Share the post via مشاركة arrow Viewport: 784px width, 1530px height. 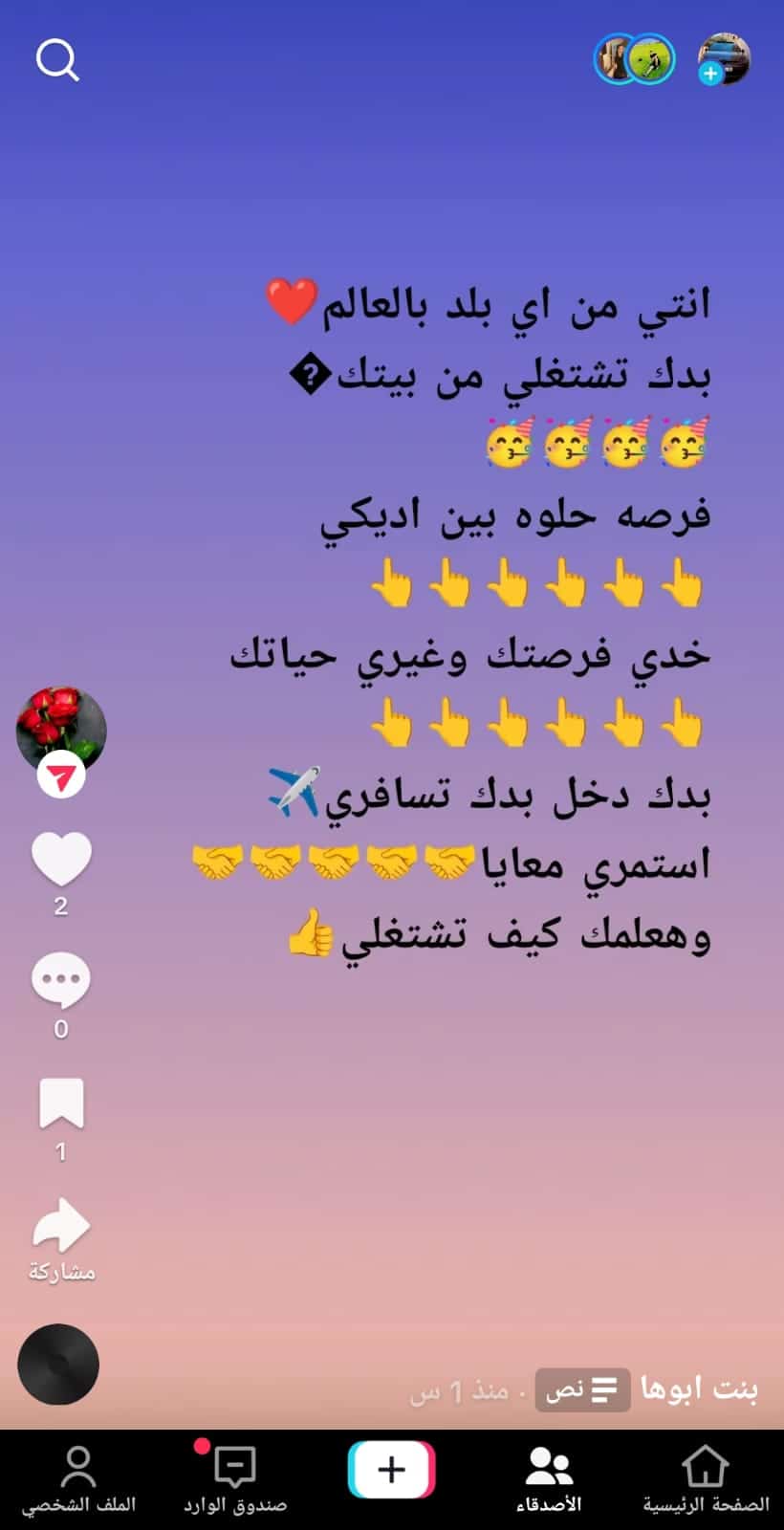point(61,1225)
